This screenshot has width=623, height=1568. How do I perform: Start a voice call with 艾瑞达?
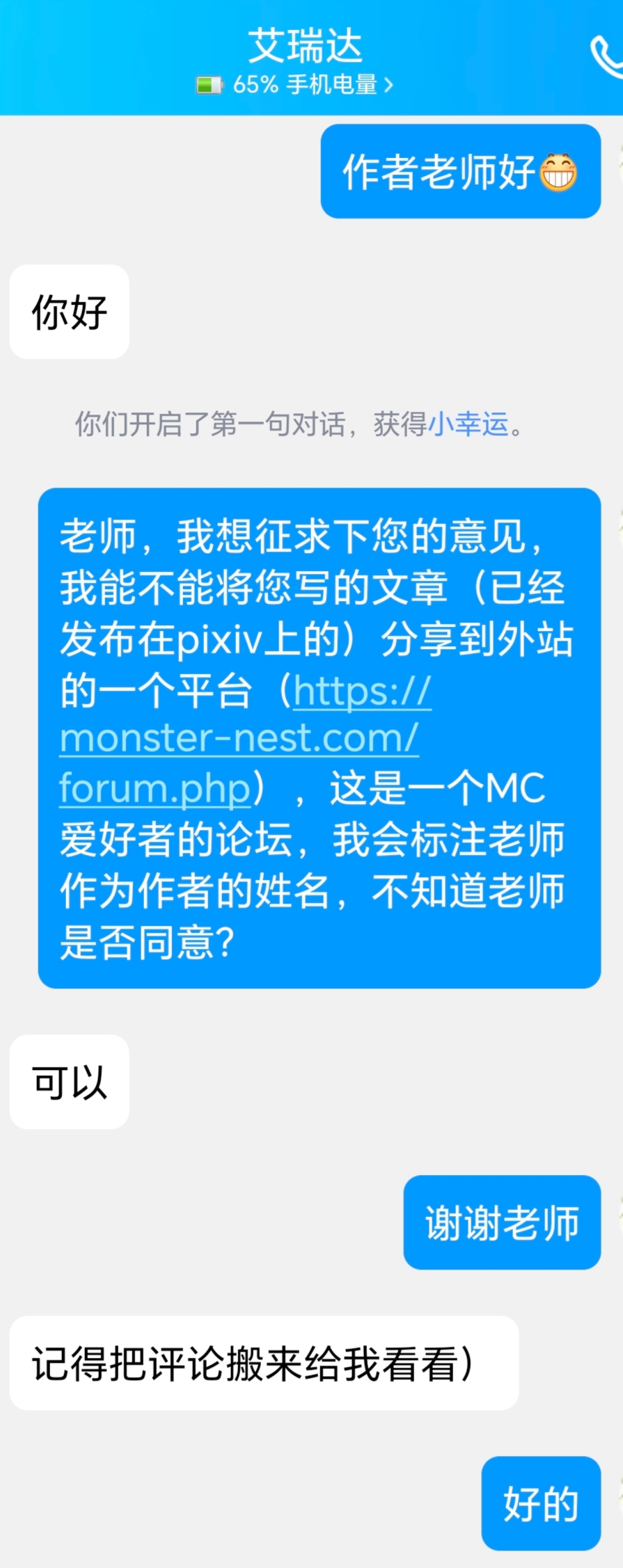coord(607,57)
